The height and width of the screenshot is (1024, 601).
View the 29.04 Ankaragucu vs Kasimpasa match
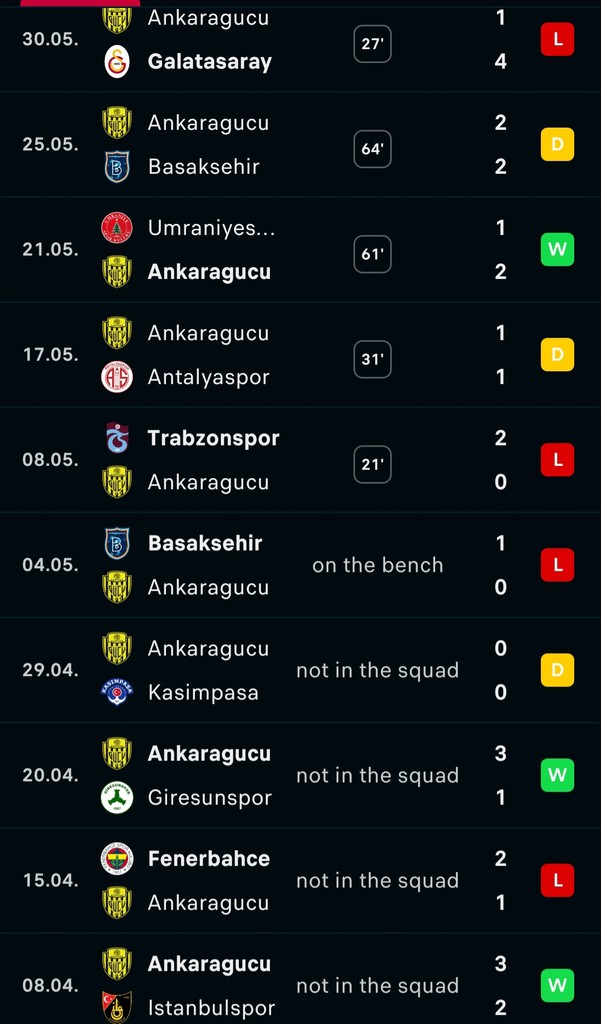(300, 670)
